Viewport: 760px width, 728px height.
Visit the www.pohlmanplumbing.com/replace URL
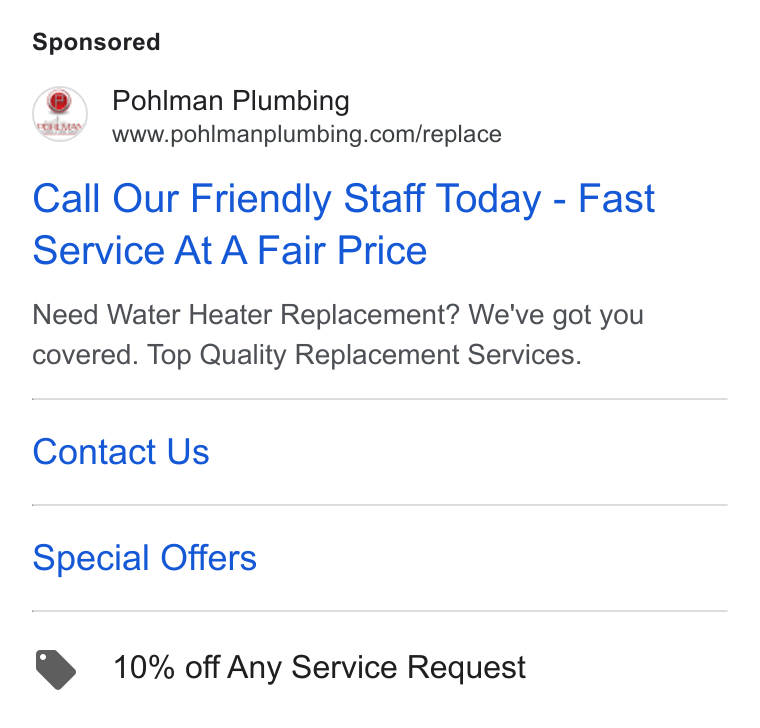[x=307, y=134]
